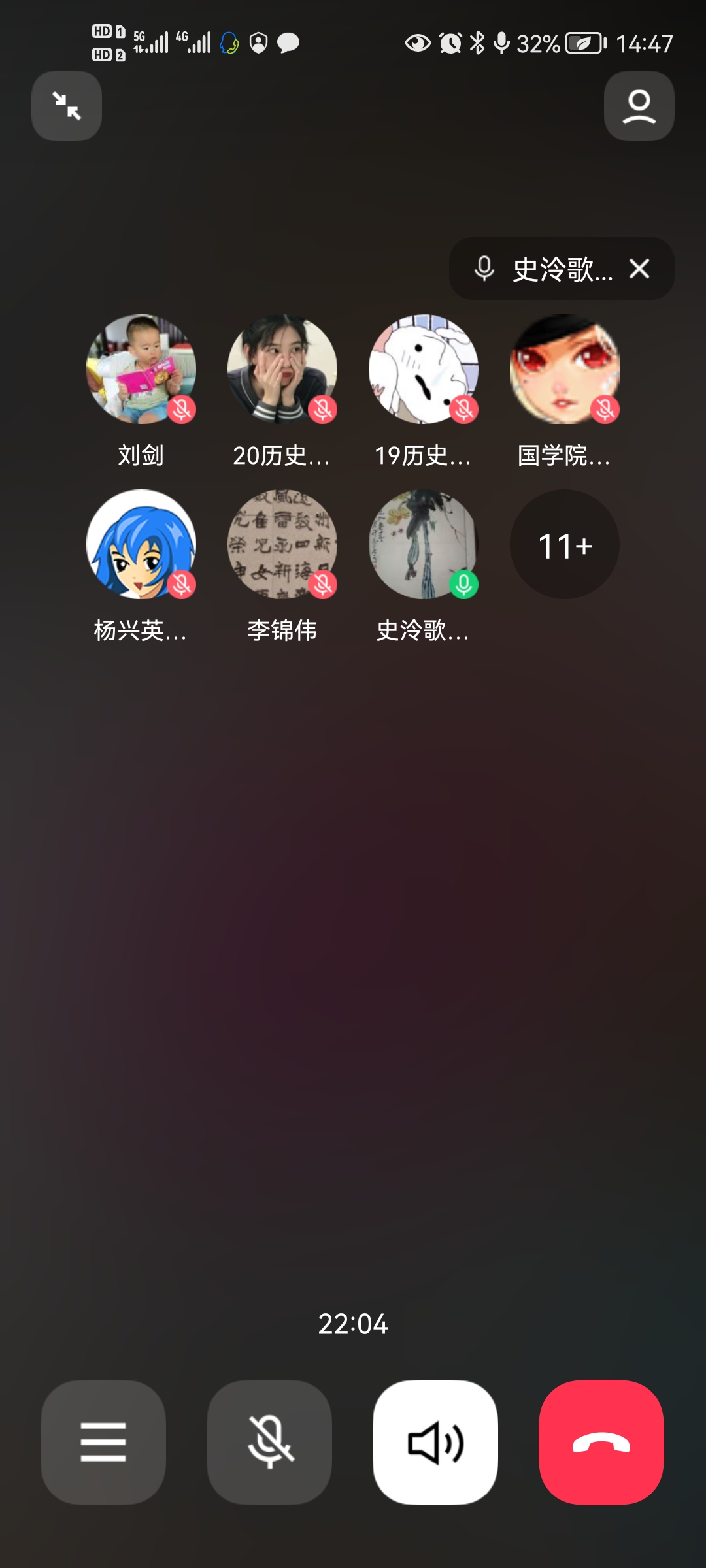This screenshot has height=1568, width=706.
Task: Open the 国学院 participant avatar
Action: pos(565,369)
